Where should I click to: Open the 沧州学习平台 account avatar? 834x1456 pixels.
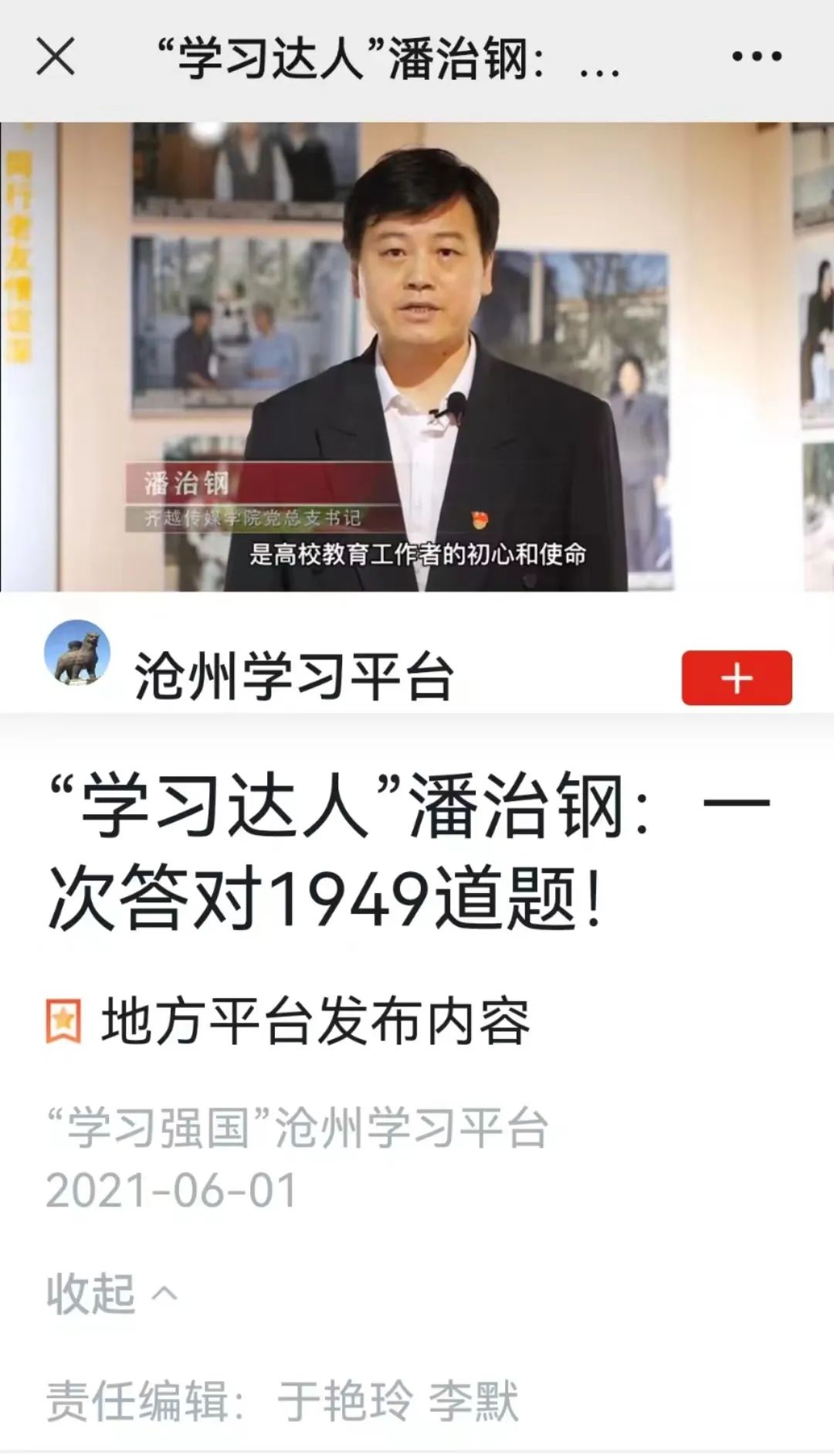[77, 653]
